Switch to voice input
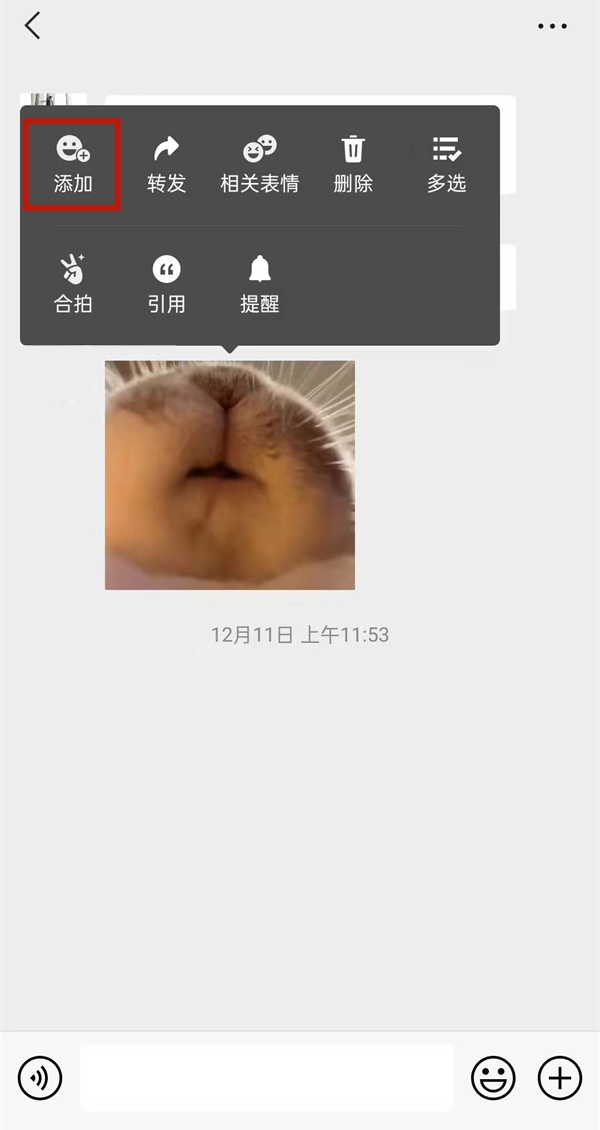 (x=40, y=1078)
